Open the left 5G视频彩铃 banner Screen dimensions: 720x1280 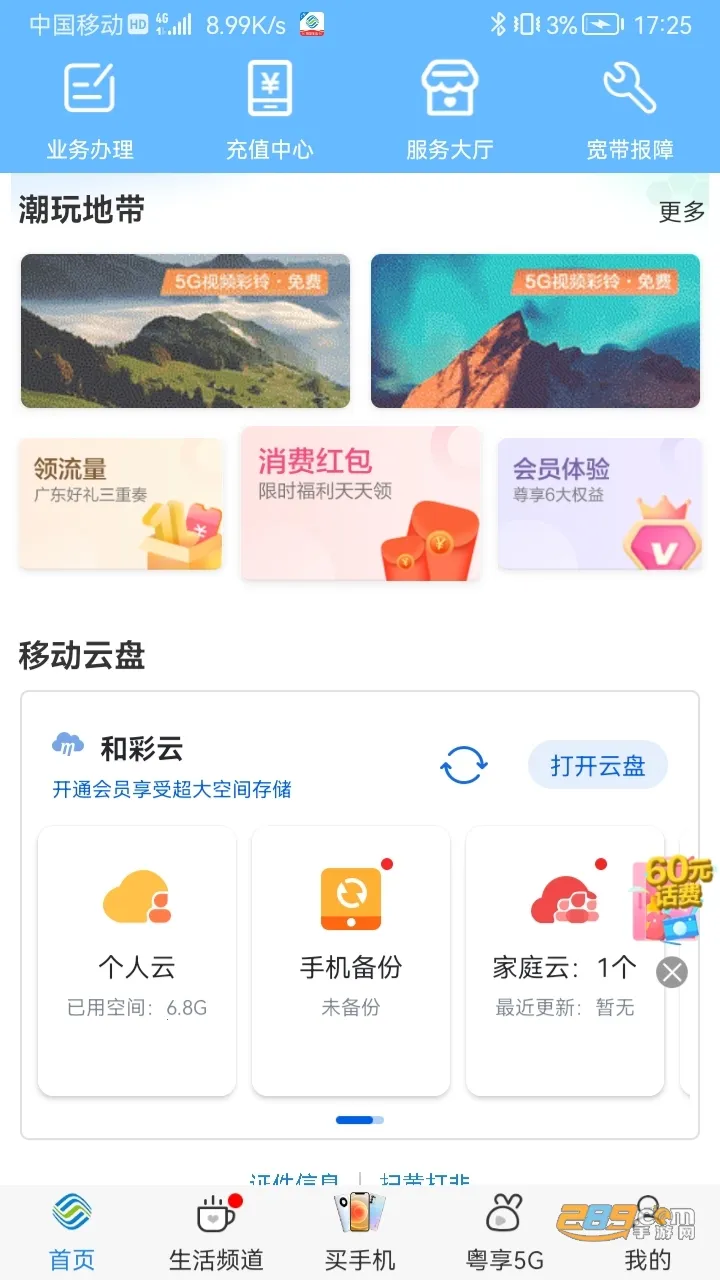tap(184, 331)
